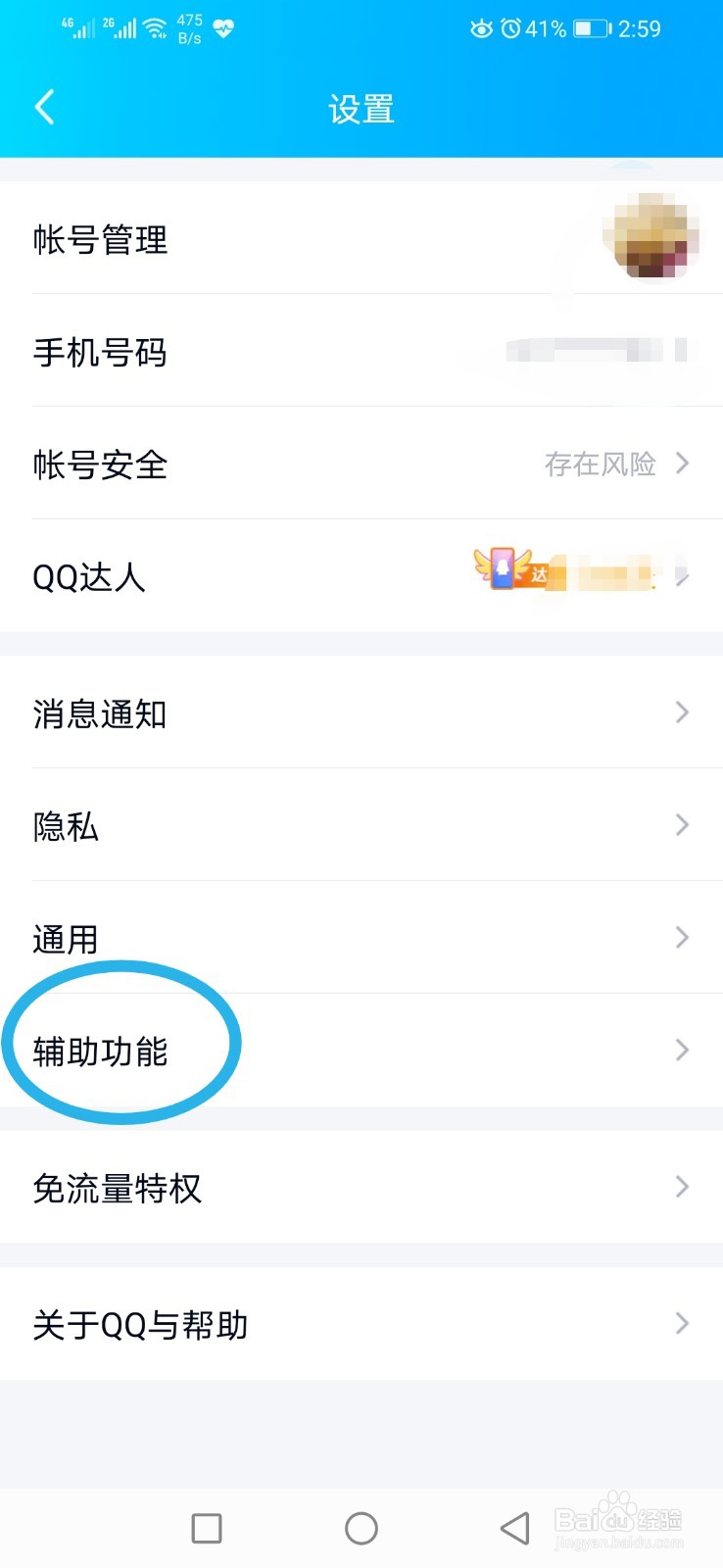Expand the 通用 settings chevron
This screenshot has height=1568, width=723.
(x=681, y=938)
